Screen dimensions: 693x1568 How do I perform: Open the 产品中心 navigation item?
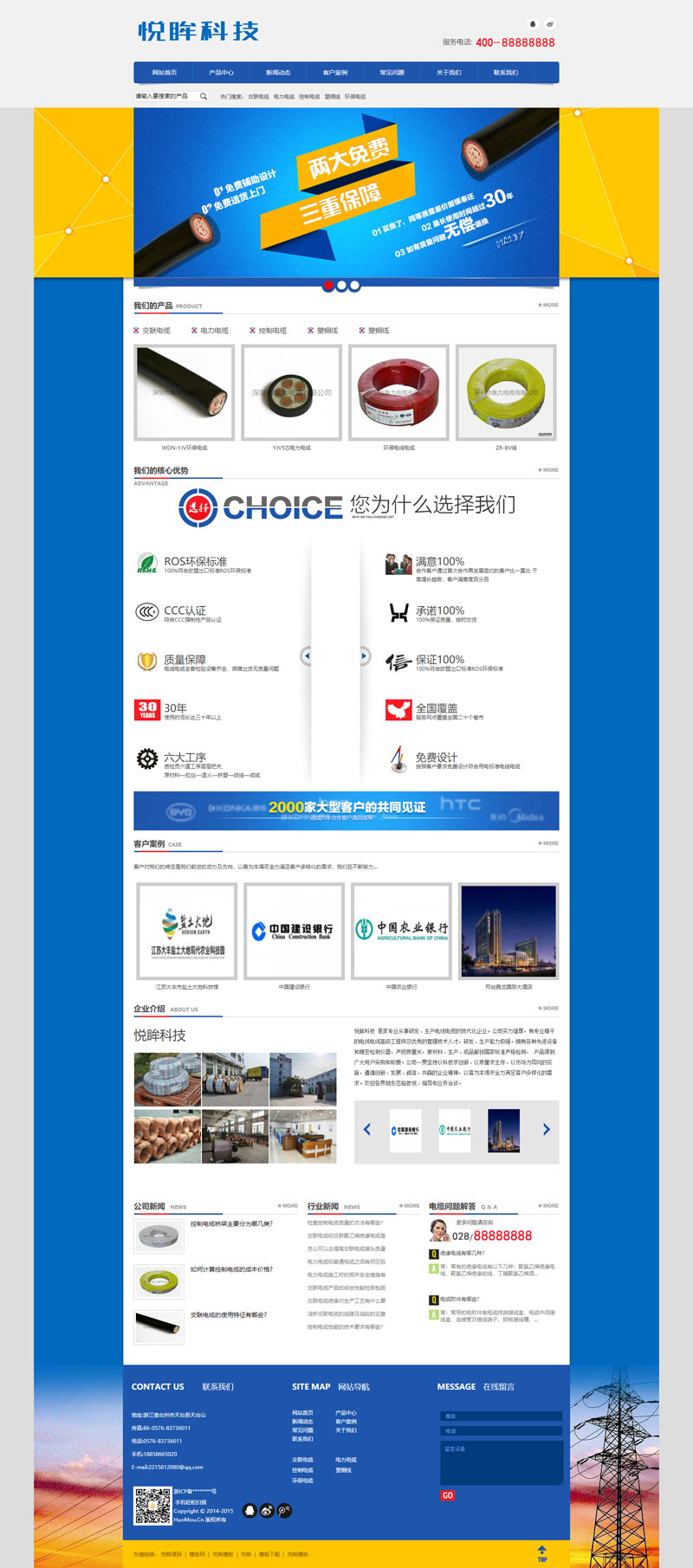pos(221,73)
